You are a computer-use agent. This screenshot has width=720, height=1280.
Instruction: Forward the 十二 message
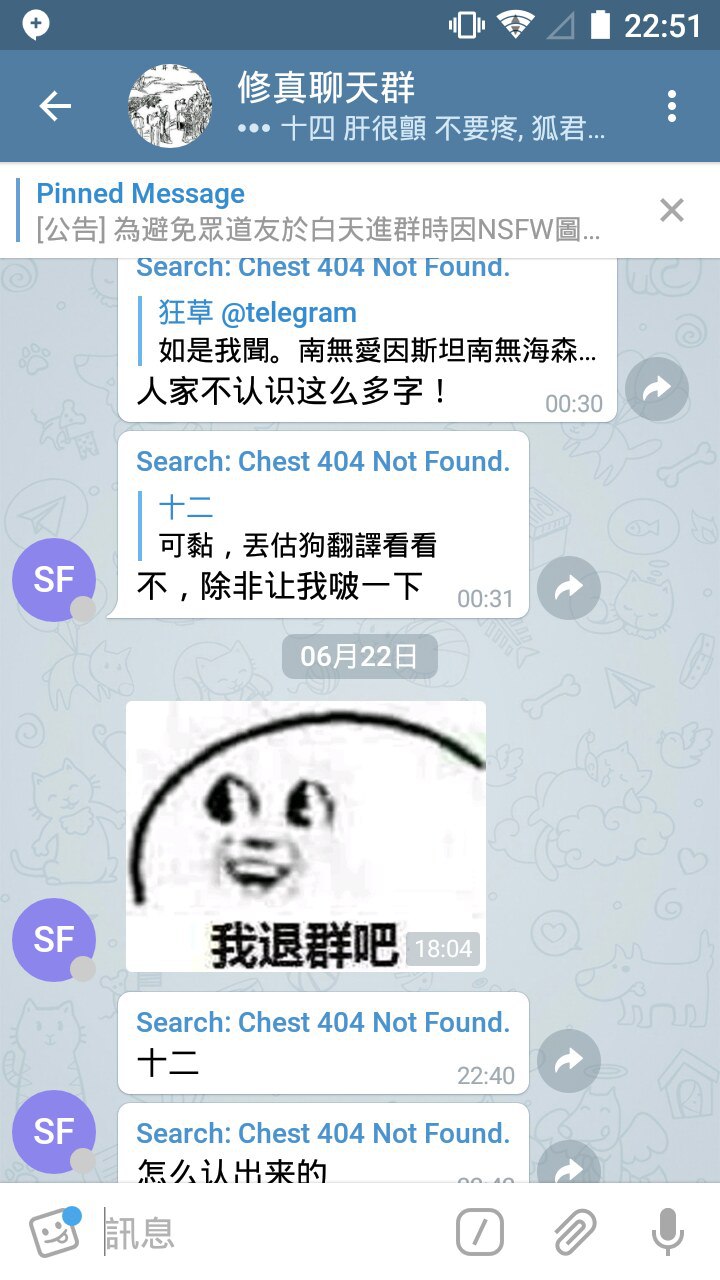569,1060
